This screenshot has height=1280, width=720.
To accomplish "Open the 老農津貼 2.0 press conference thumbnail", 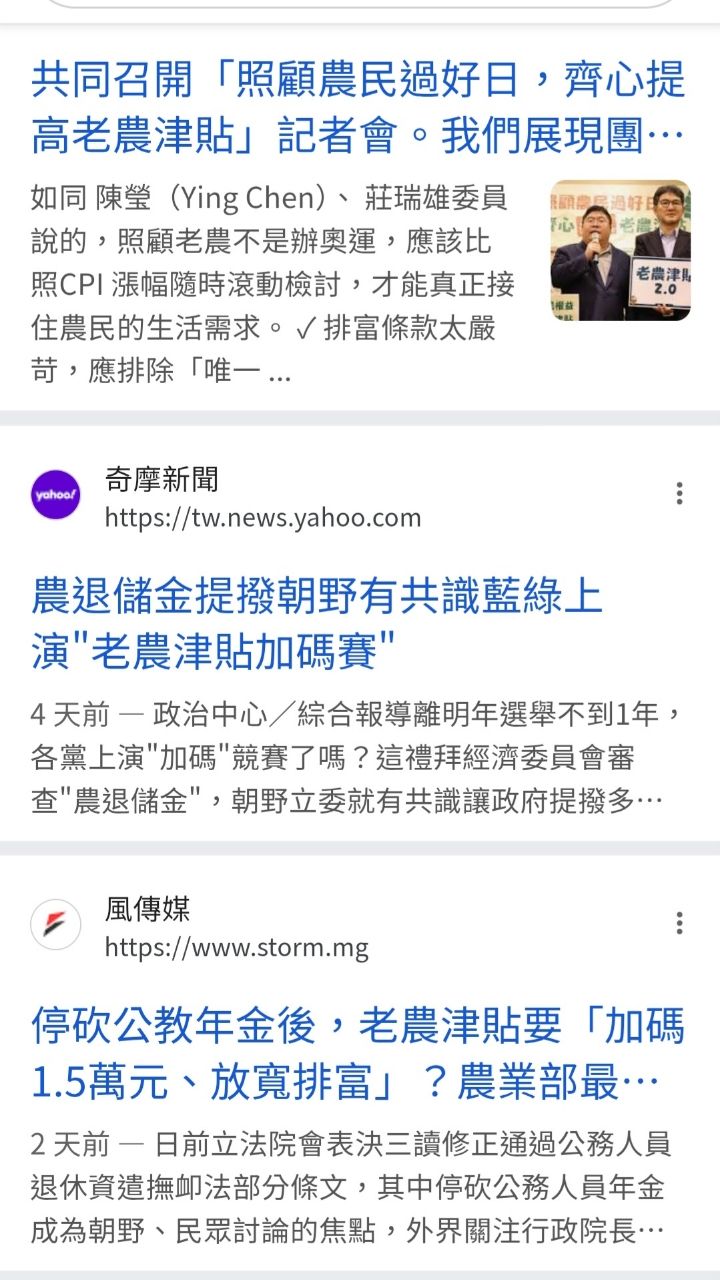I will point(620,250).
